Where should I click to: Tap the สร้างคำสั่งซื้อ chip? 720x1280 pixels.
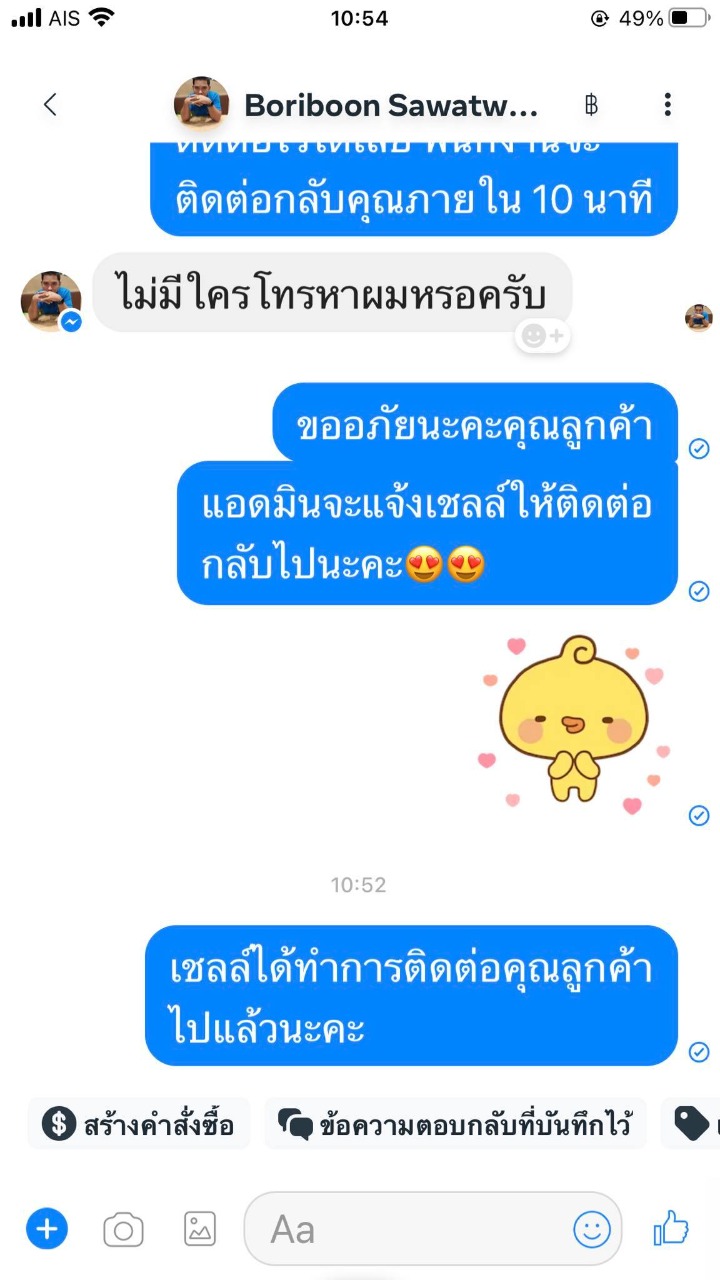[138, 1125]
